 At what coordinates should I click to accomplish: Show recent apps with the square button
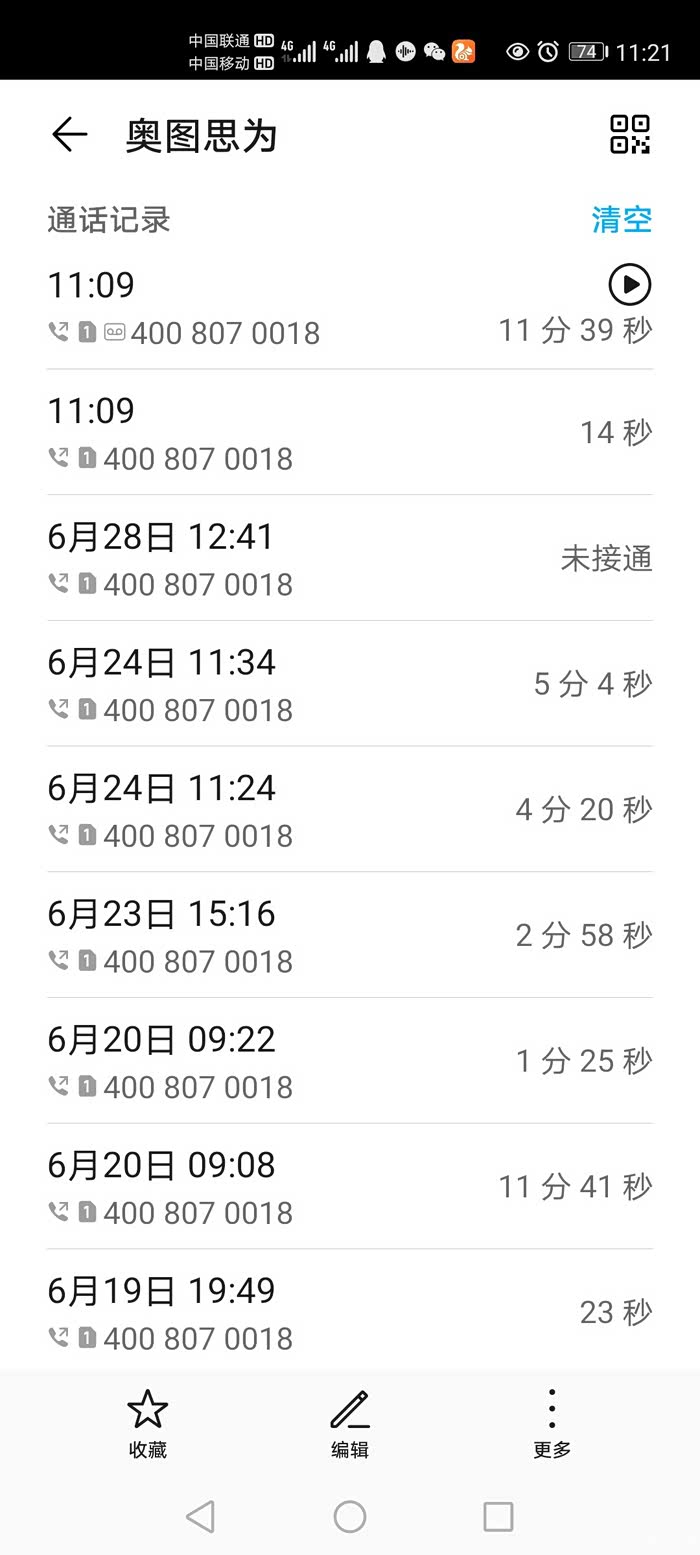498,1516
